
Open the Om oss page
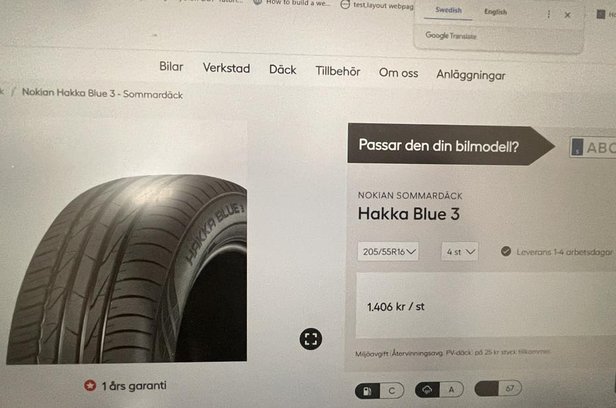point(398,73)
